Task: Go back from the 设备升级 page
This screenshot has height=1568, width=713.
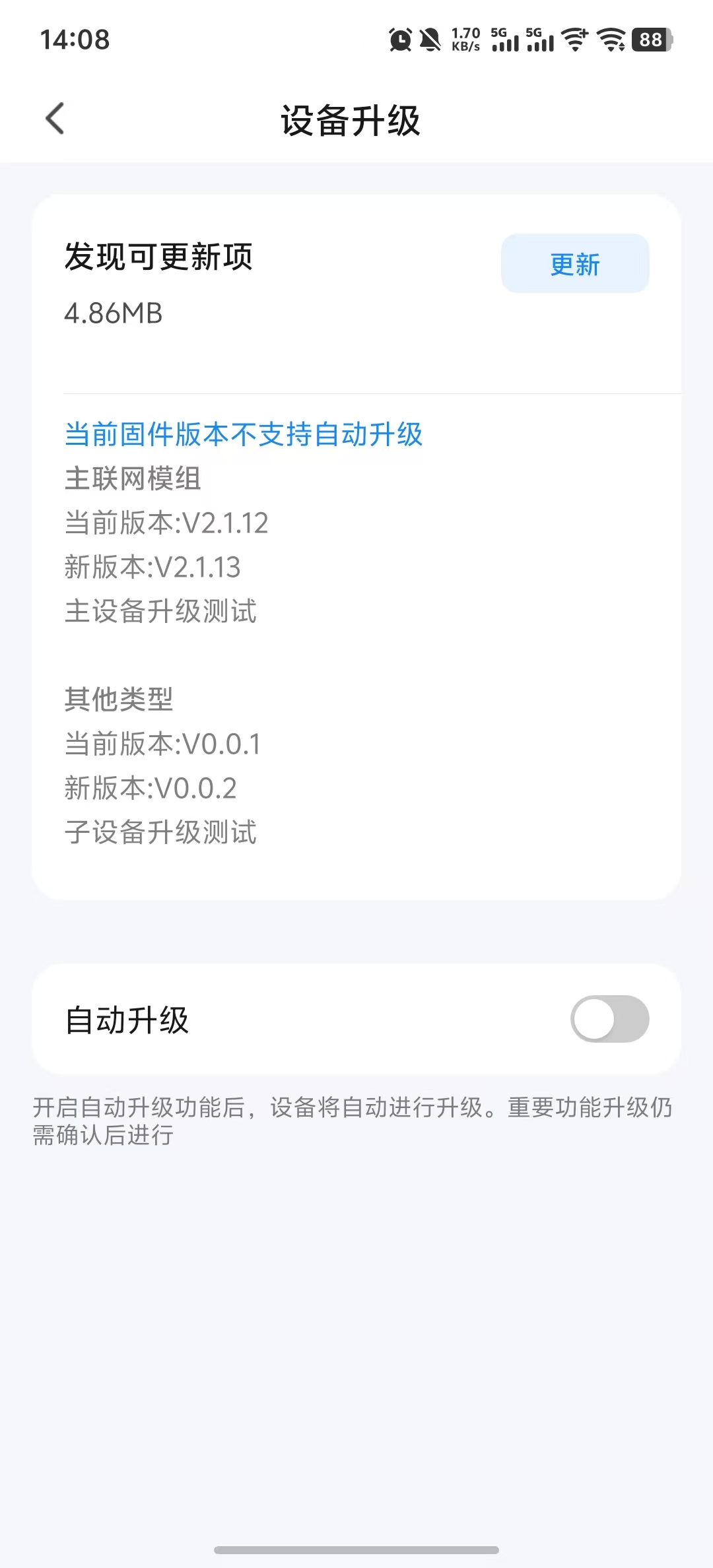Action: pos(55,119)
